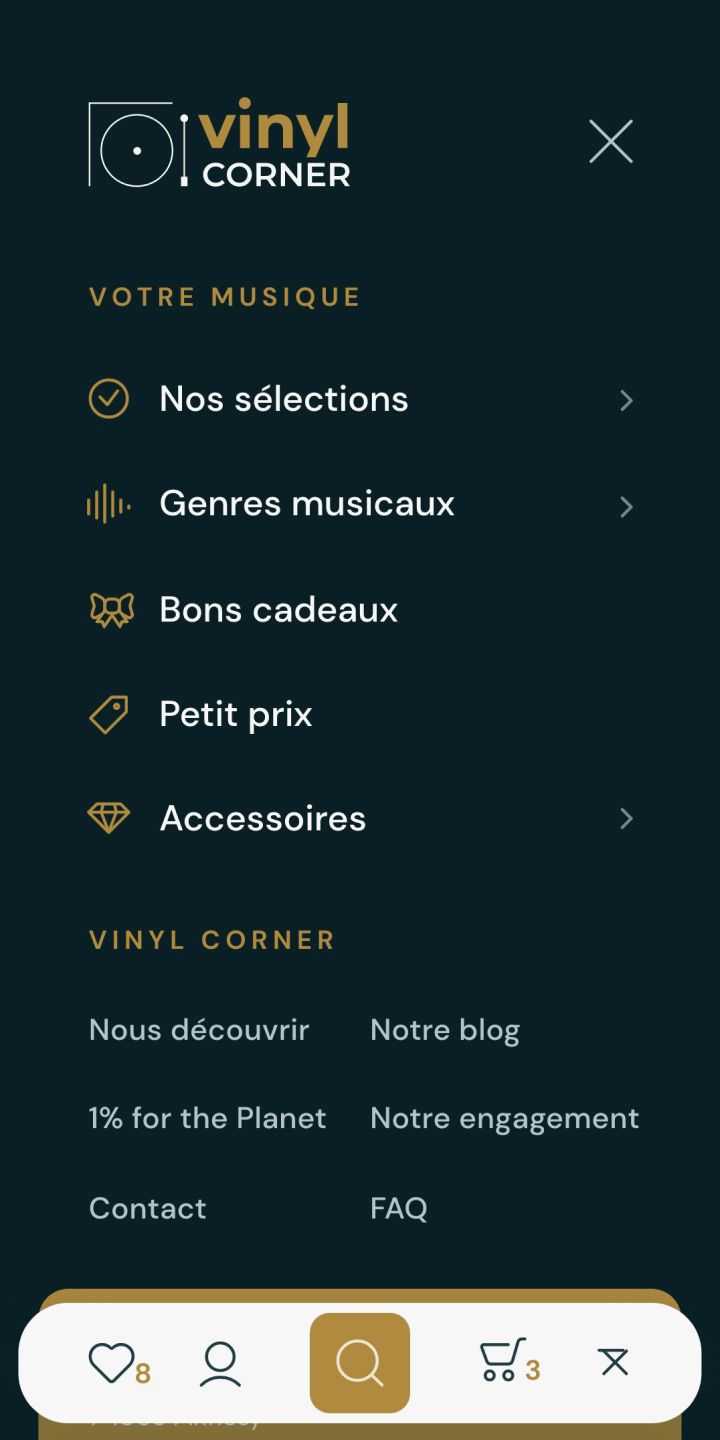Screen dimensions: 720x1440
Task: Open Nos sélections submenu
Action: coord(361,399)
